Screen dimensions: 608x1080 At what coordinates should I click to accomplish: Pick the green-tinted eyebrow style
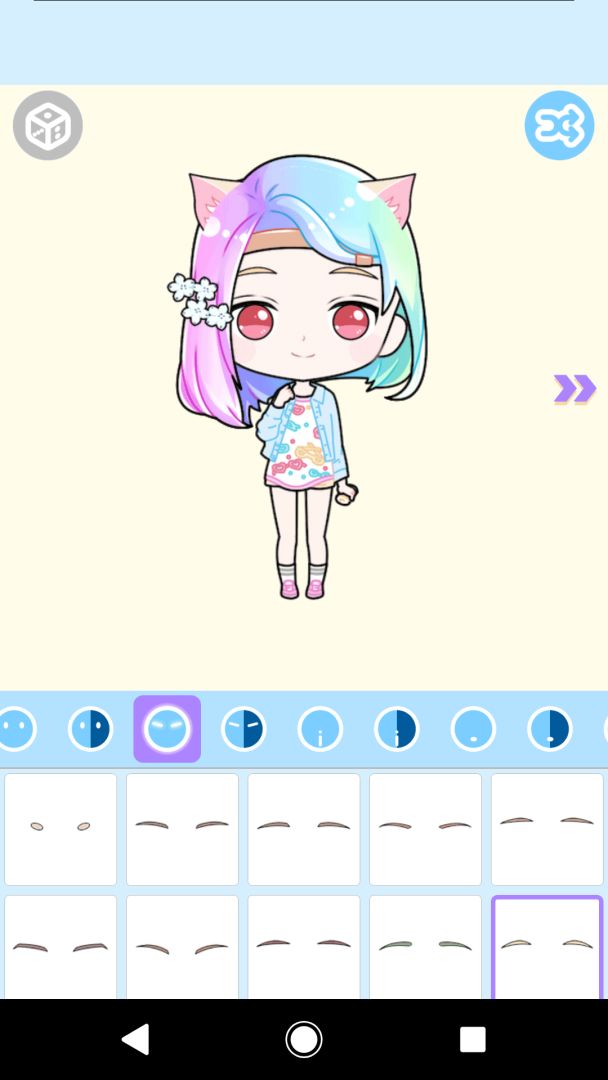click(425, 945)
